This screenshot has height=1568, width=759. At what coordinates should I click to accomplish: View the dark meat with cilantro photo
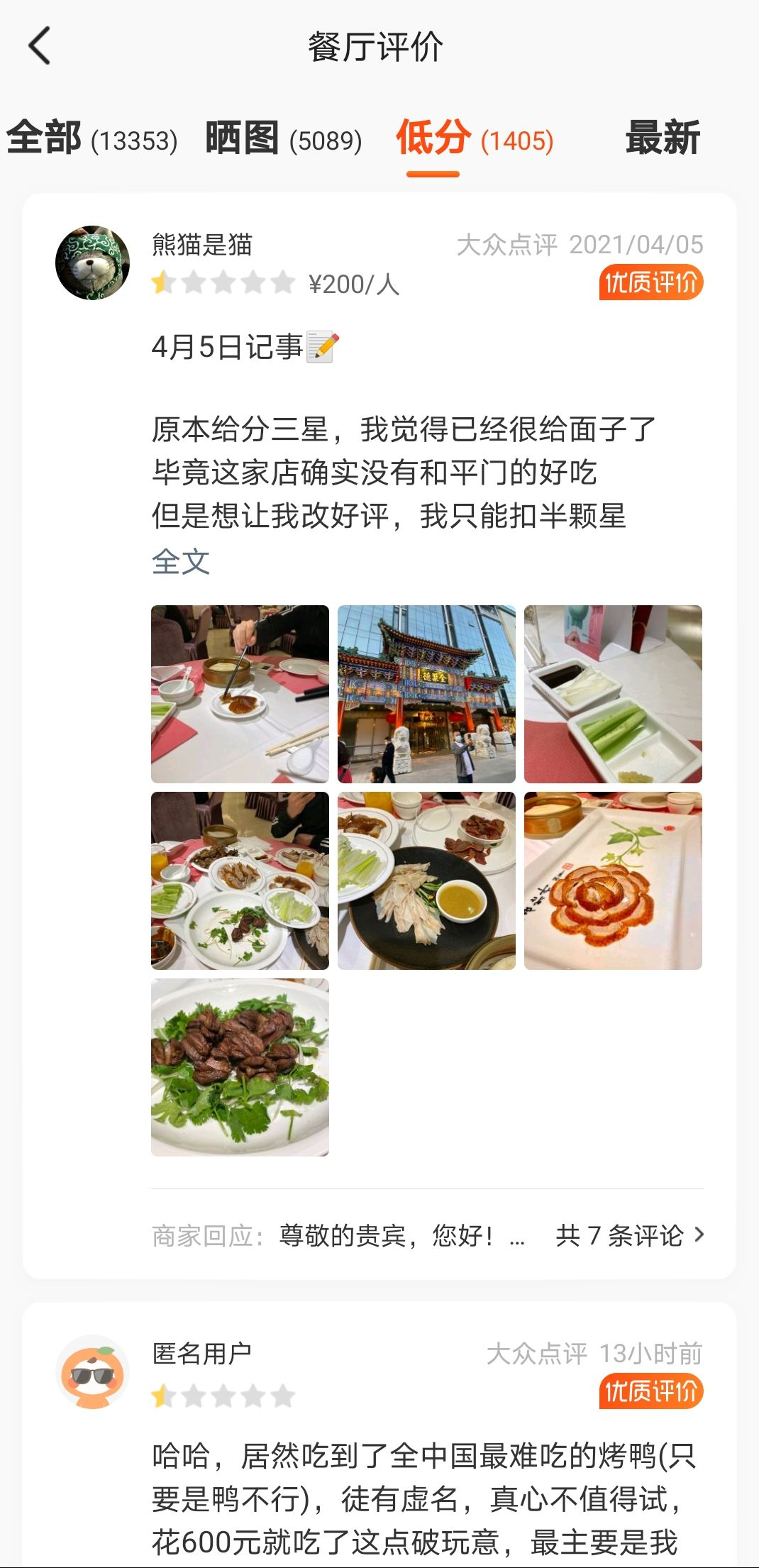240,1067
